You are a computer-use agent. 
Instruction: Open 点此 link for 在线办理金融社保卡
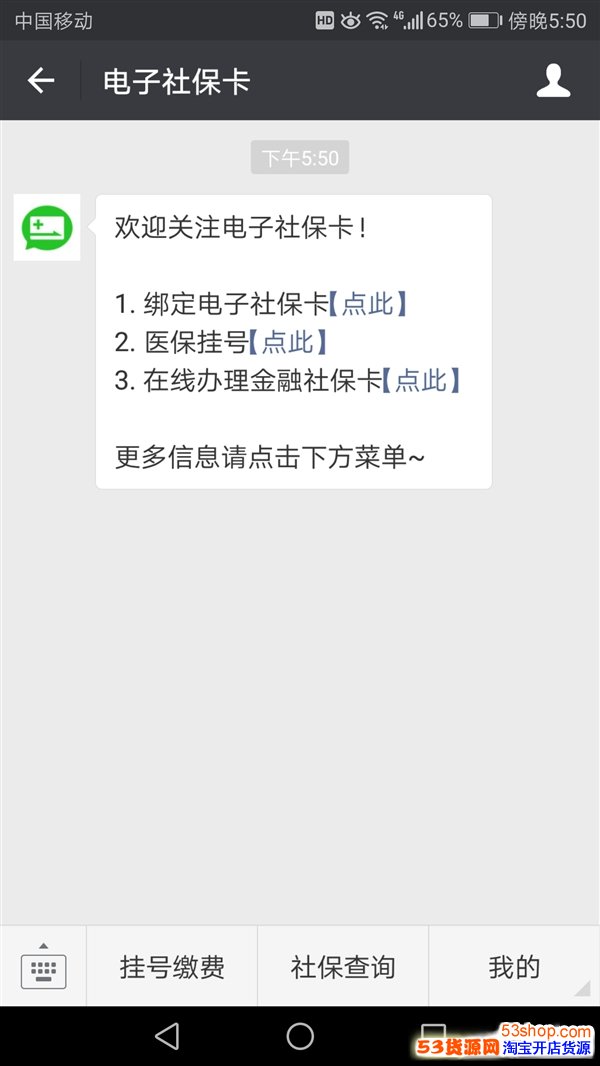point(421,380)
